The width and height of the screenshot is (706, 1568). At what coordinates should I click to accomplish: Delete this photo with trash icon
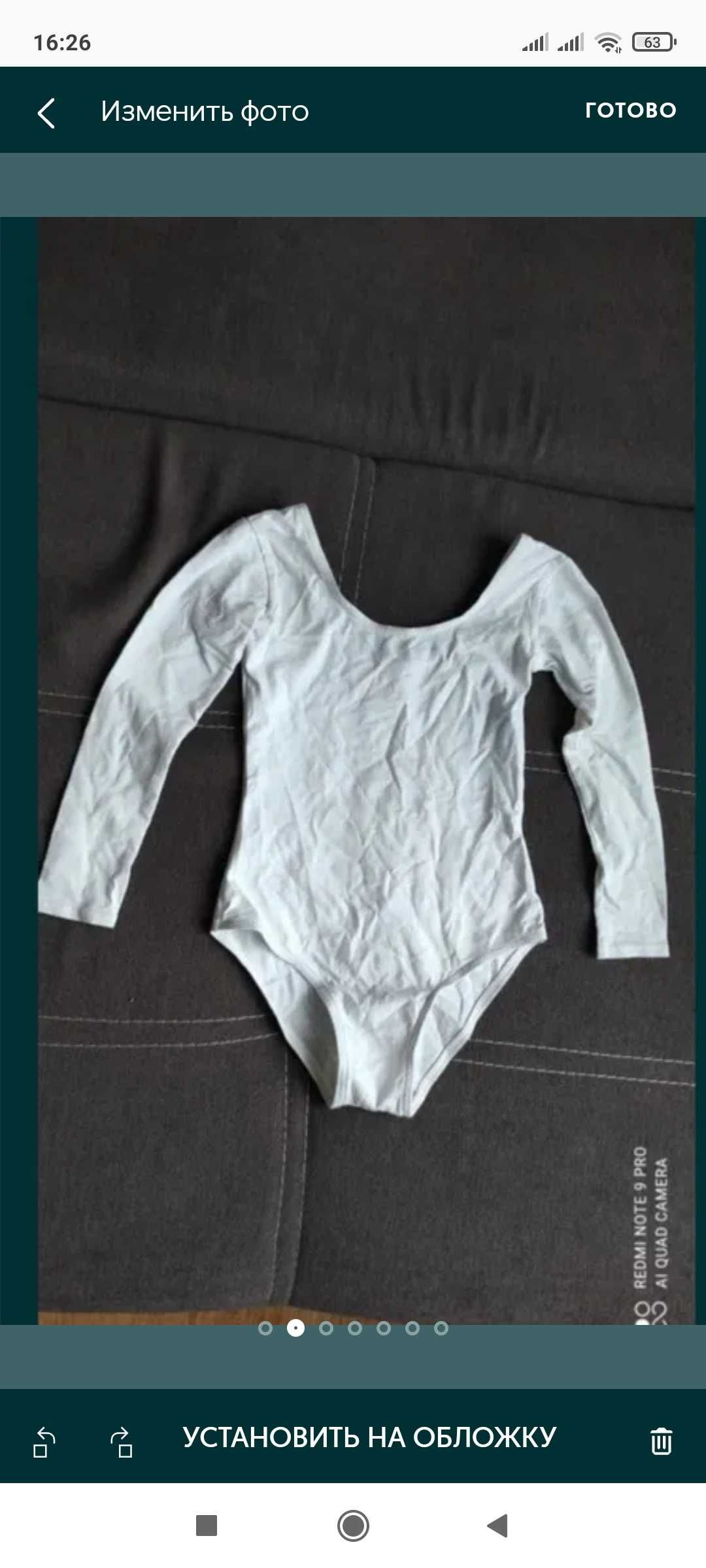[661, 1441]
